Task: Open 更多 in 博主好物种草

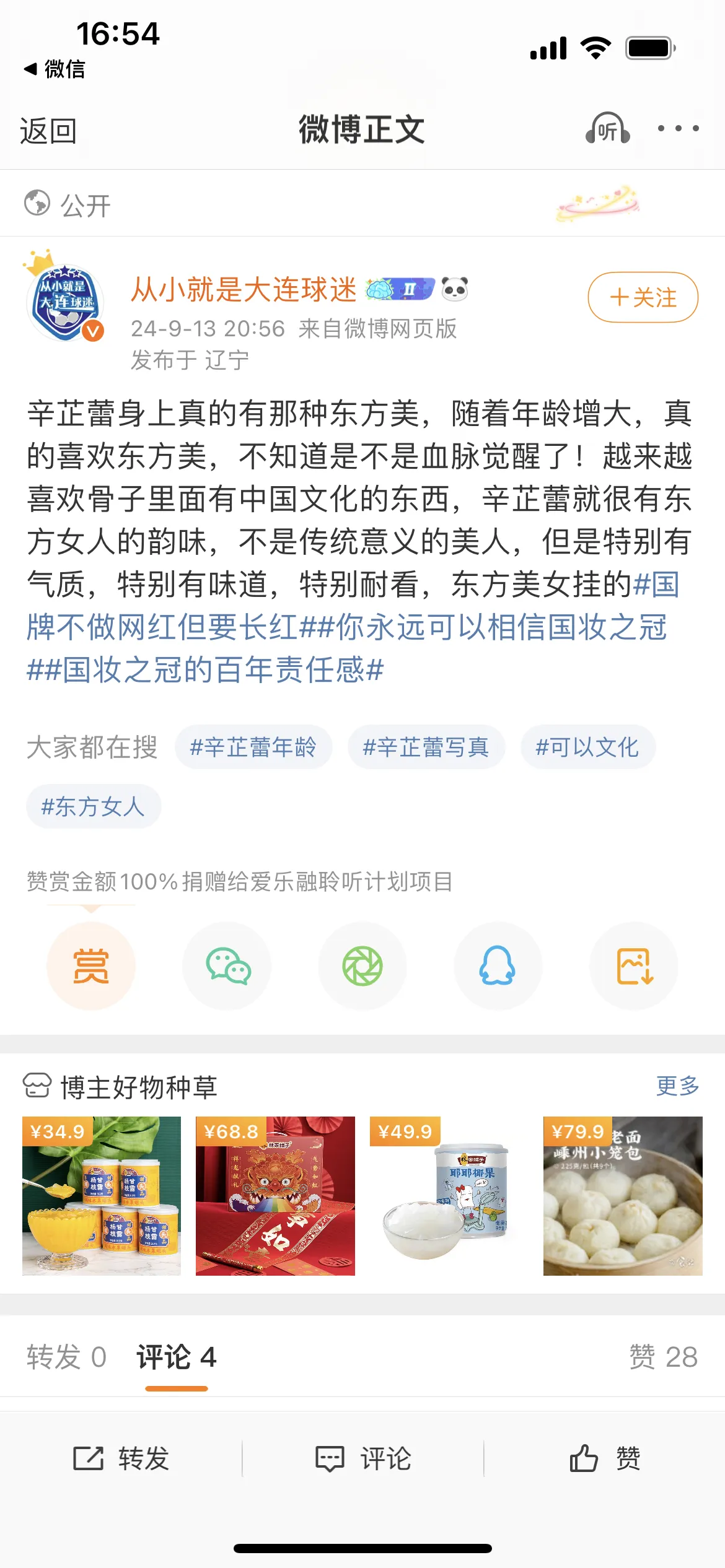Action: tap(677, 1086)
